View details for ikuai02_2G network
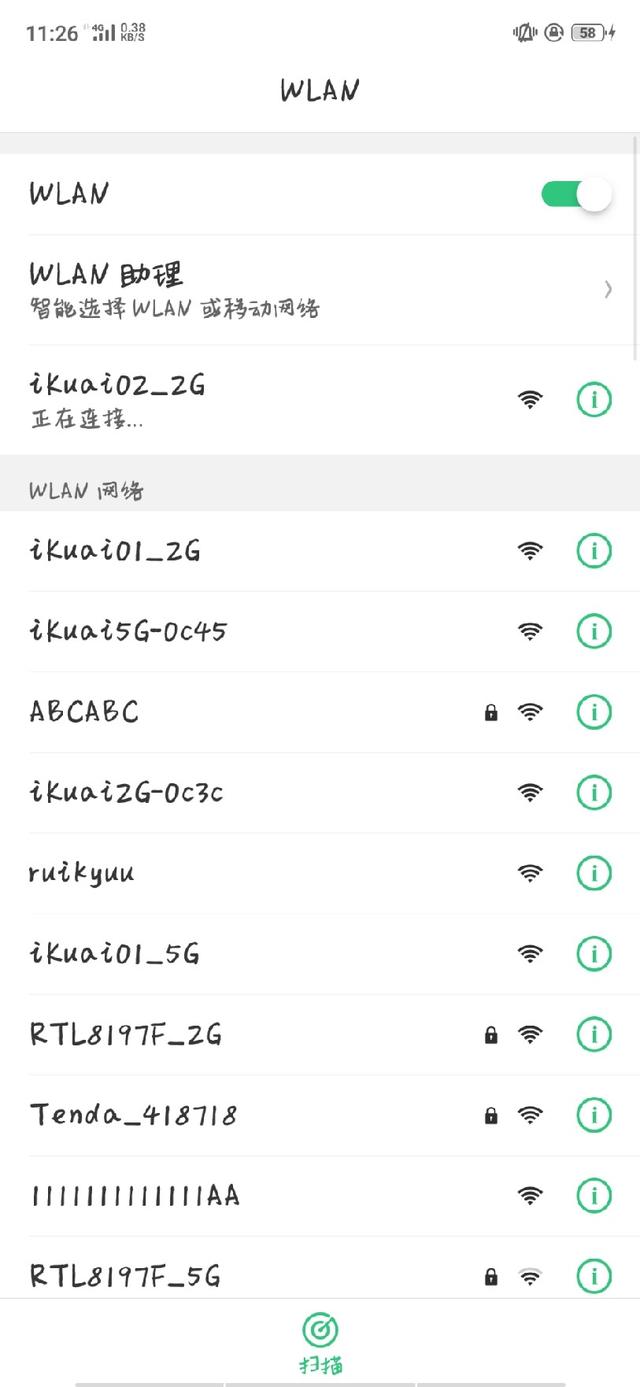The width and height of the screenshot is (640, 1387). click(x=594, y=400)
